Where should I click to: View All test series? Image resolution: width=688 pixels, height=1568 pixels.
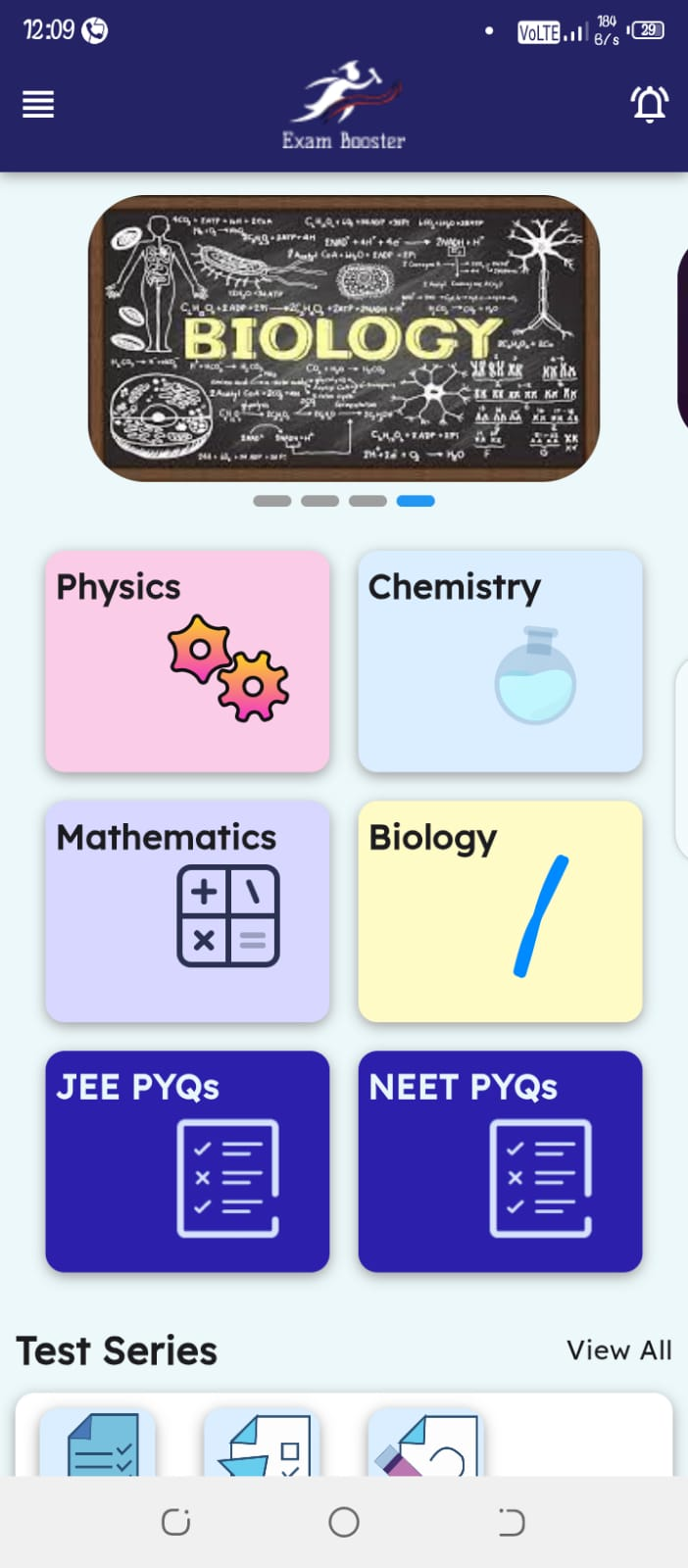[619, 1350]
